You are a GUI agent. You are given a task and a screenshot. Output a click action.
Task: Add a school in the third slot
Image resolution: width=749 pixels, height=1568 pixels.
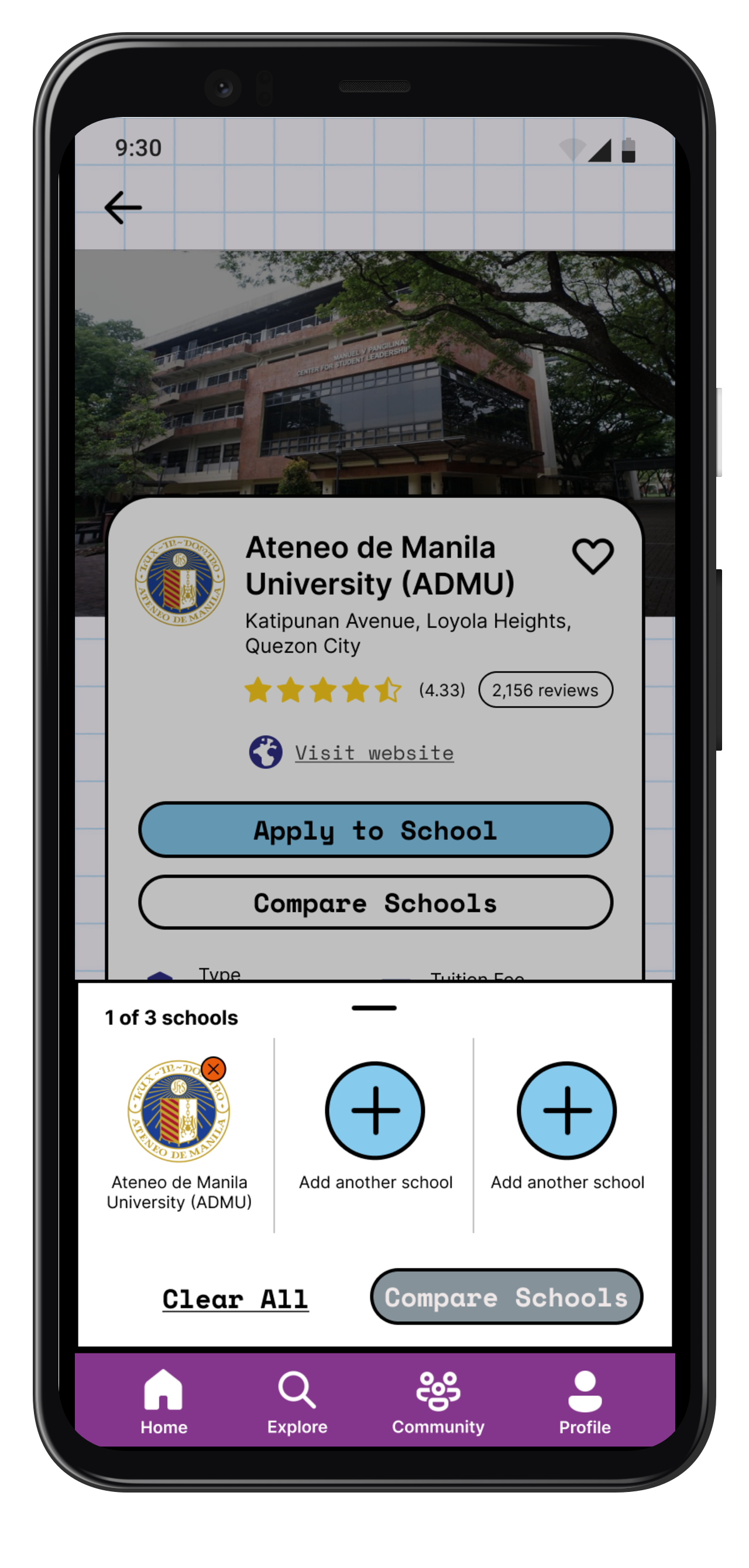[567, 1110]
